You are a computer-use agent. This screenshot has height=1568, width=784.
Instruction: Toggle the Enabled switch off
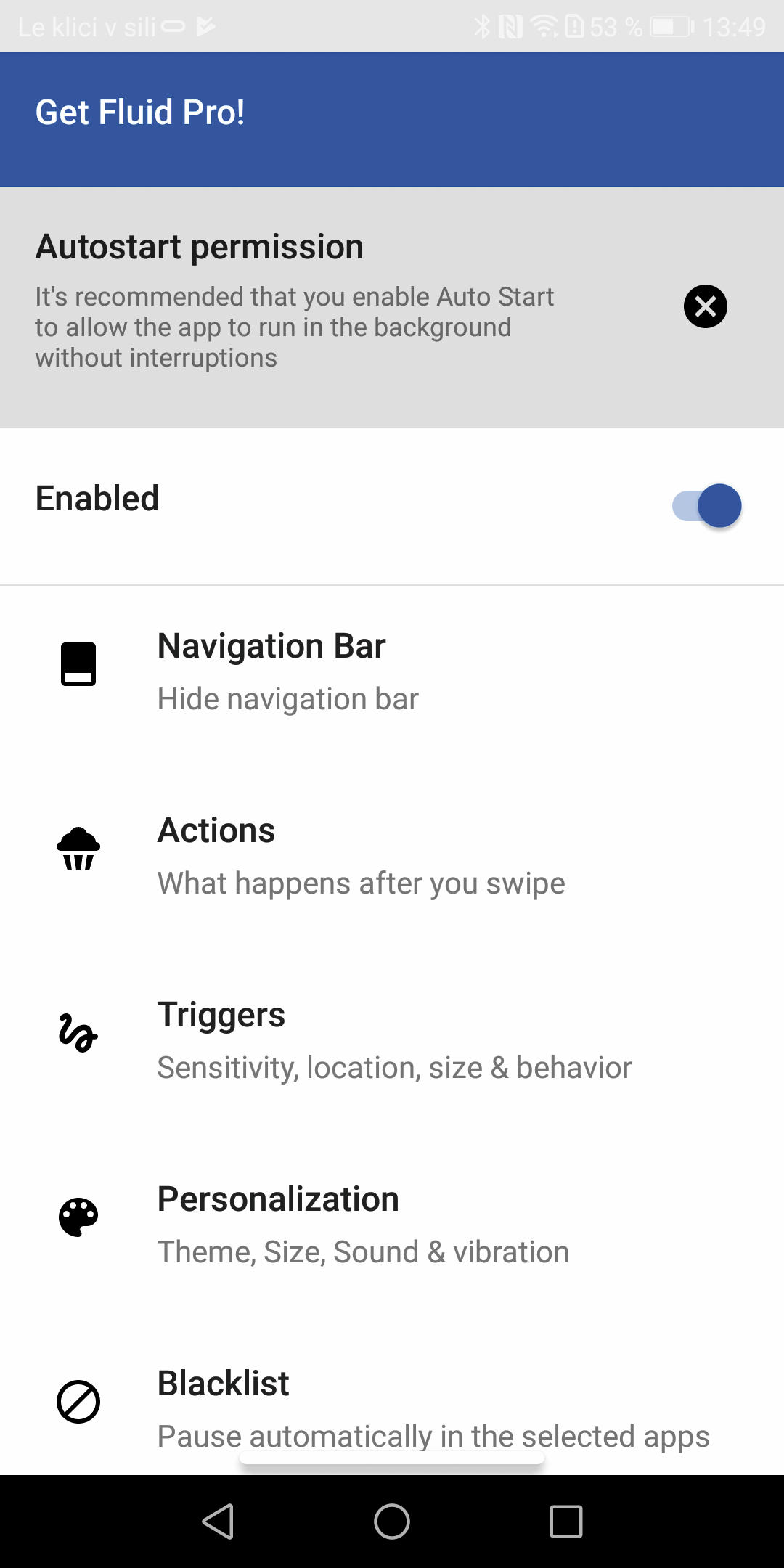706,505
